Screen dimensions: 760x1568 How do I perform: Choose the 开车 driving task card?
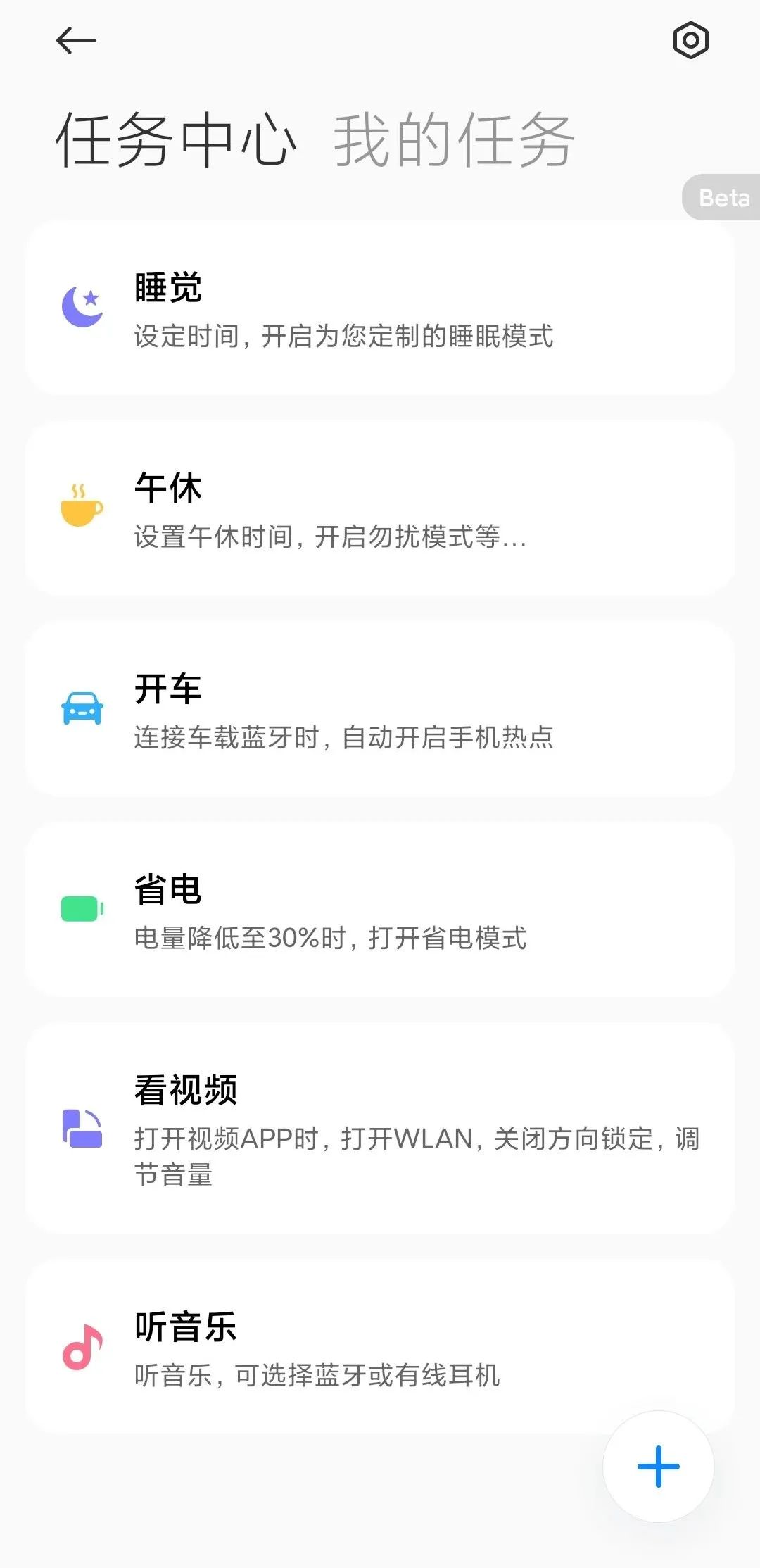tap(380, 709)
